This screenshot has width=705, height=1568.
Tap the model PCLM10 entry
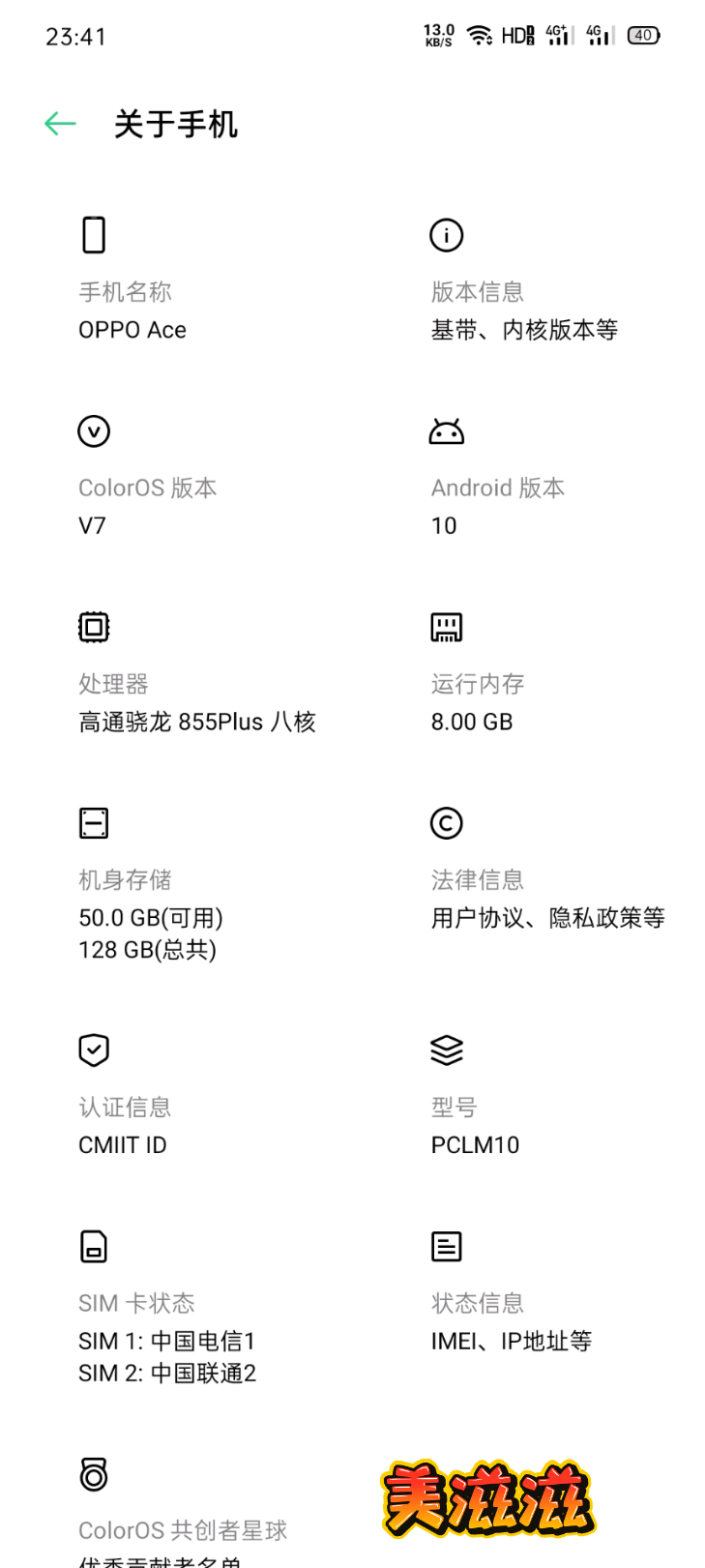point(528,1096)
